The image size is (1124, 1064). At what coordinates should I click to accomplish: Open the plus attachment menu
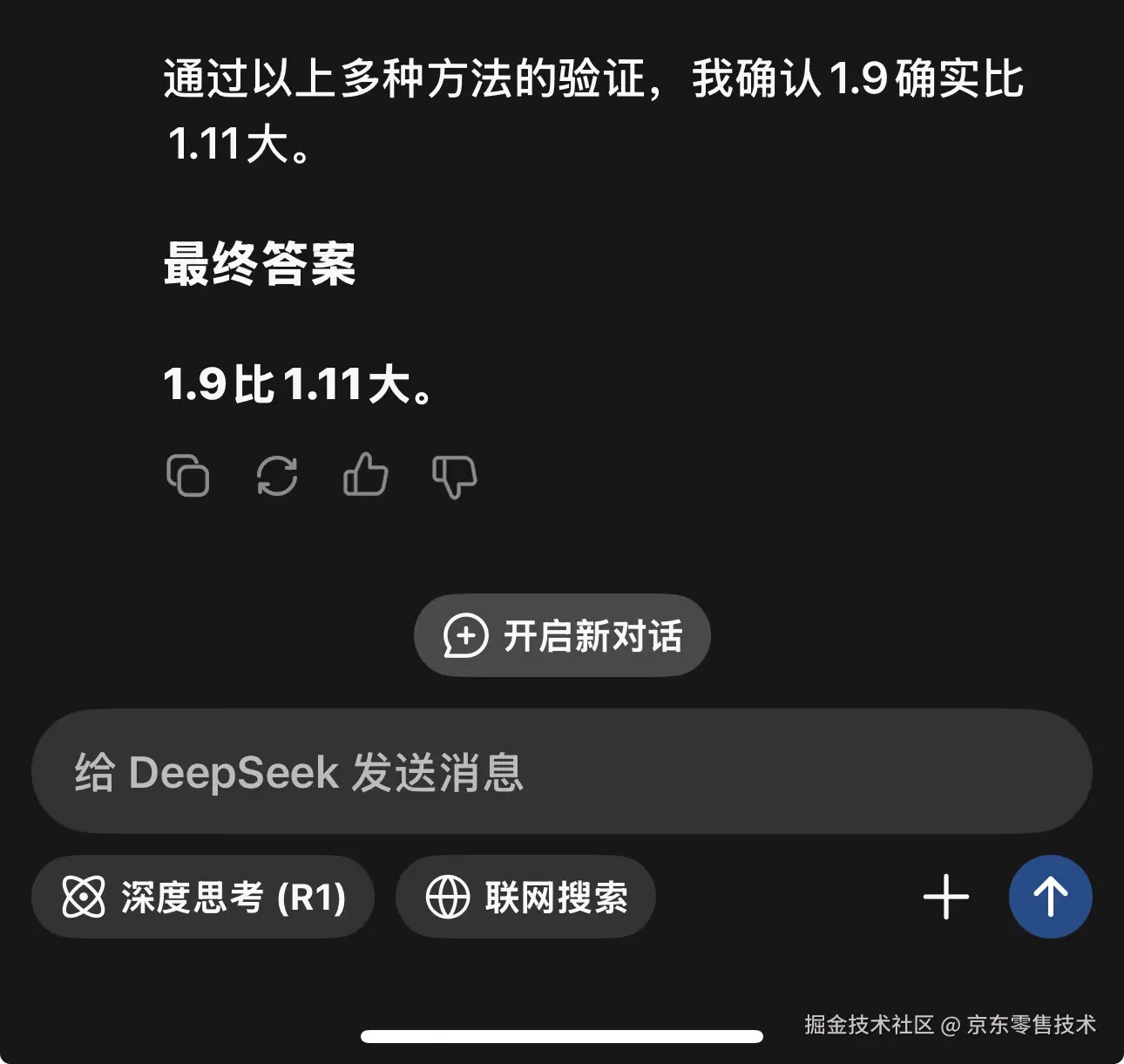pyautogui.click(x=945, y=897)
